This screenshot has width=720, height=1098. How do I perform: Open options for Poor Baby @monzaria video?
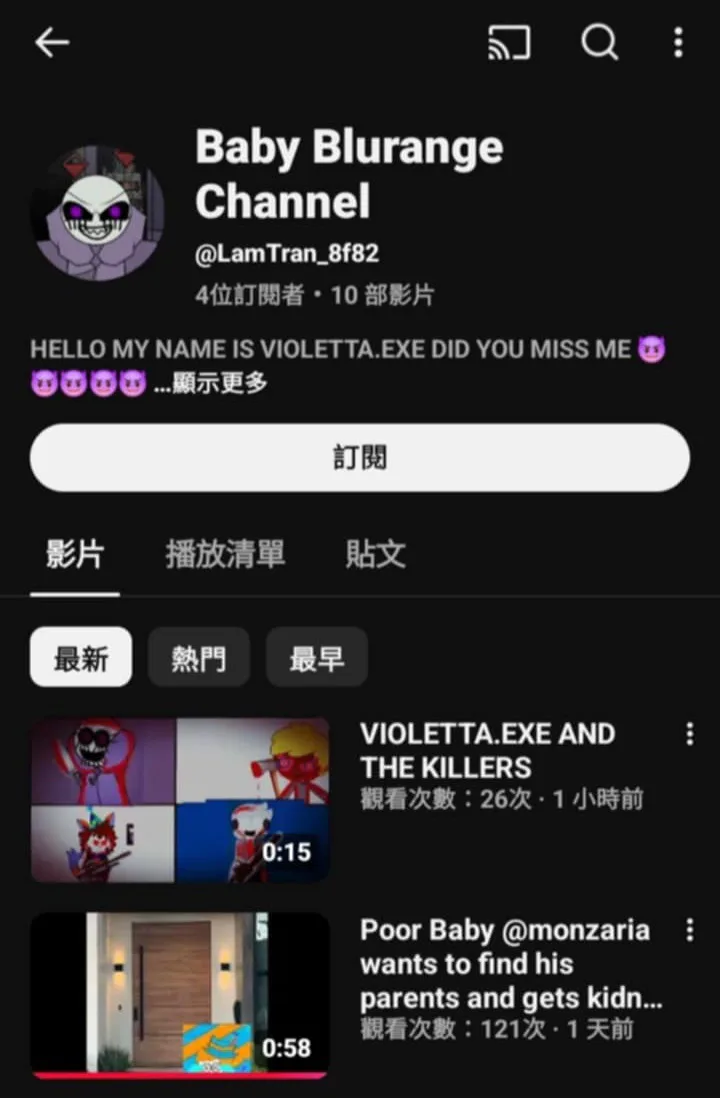tap(689, 931)
